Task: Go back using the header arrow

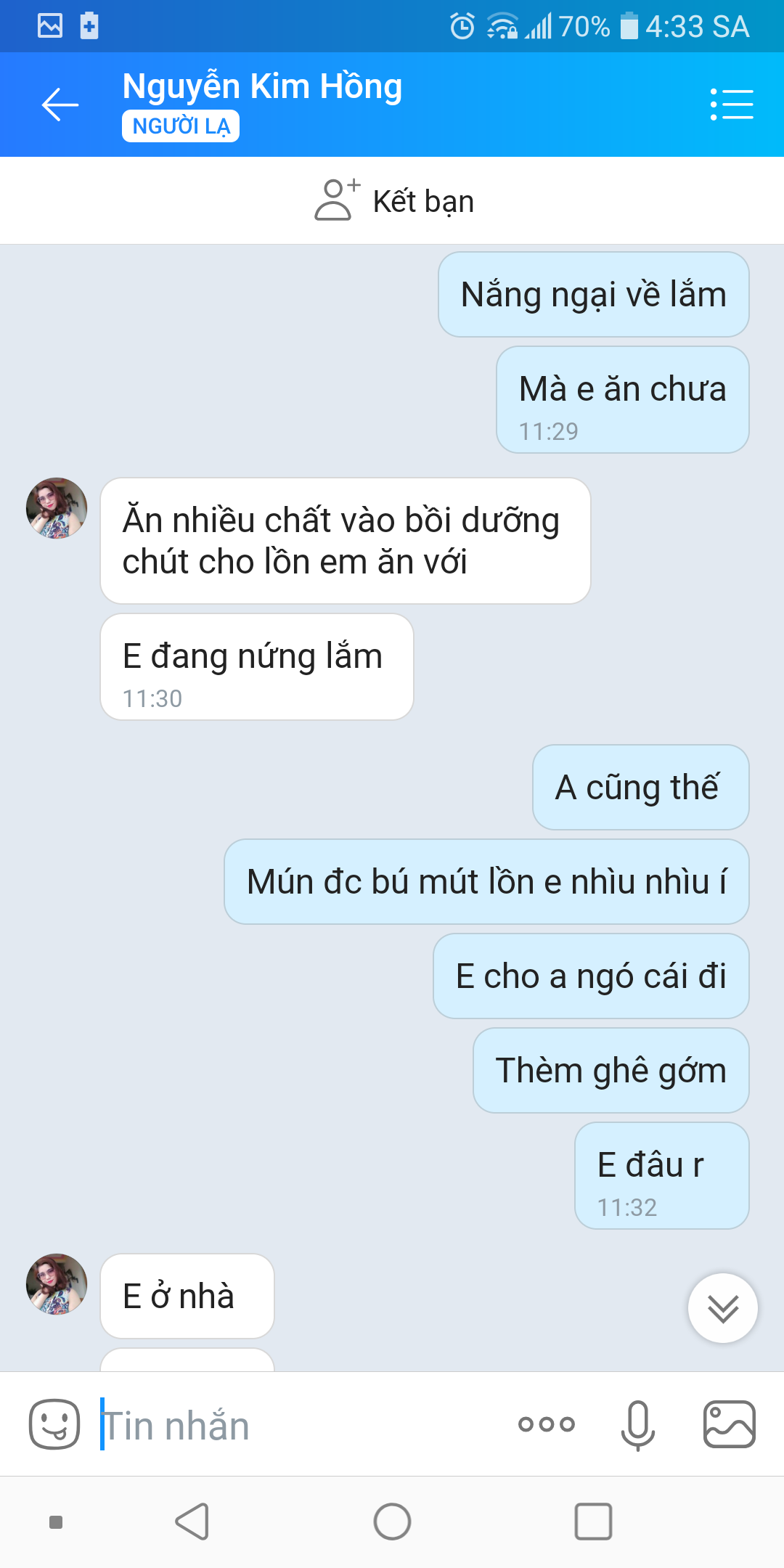Action: tap(60, 105)
